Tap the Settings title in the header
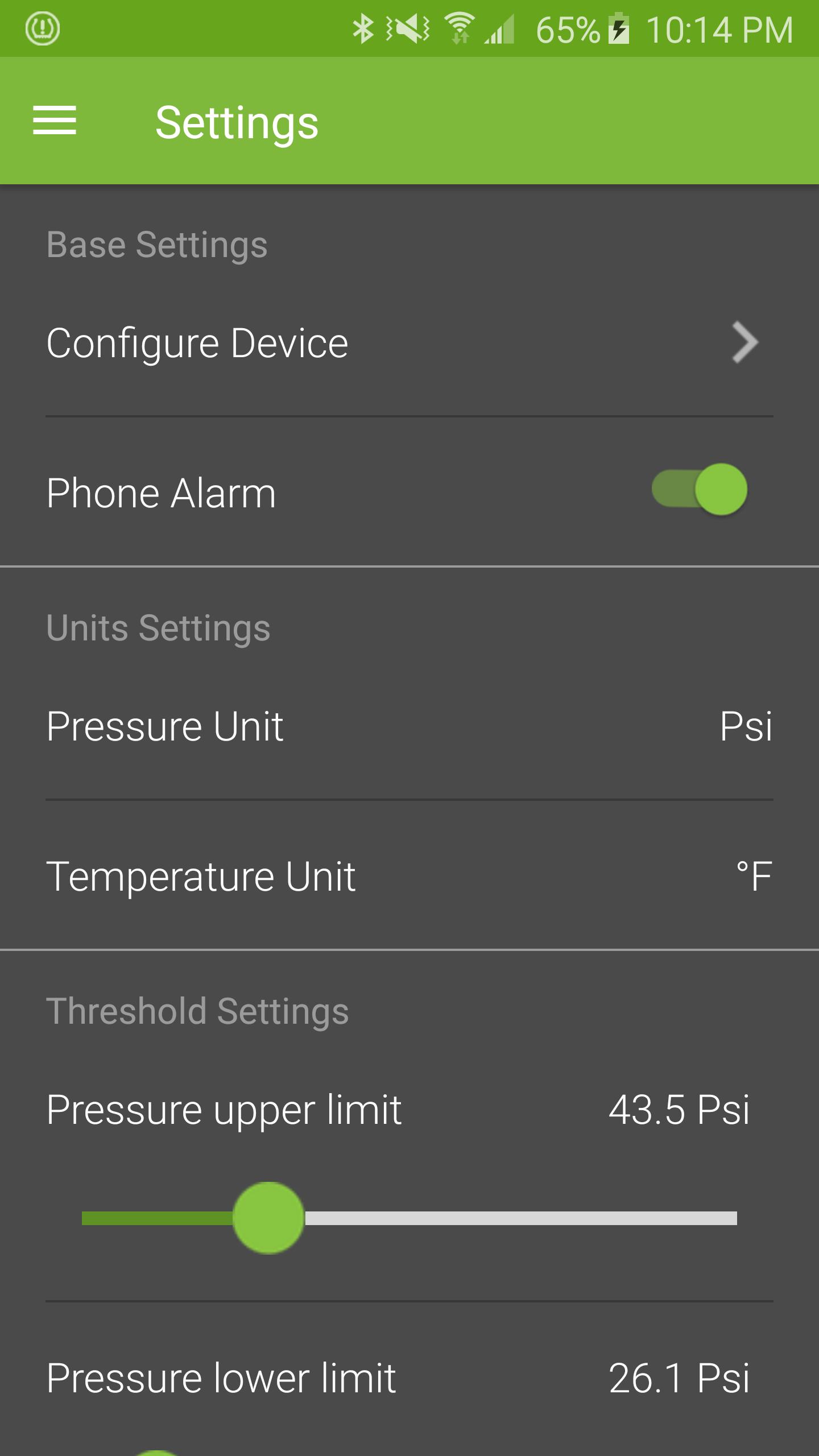Image resolution: width=819 pixels, height=1456 pixels. pyautogui.click(x=237, y=122)
